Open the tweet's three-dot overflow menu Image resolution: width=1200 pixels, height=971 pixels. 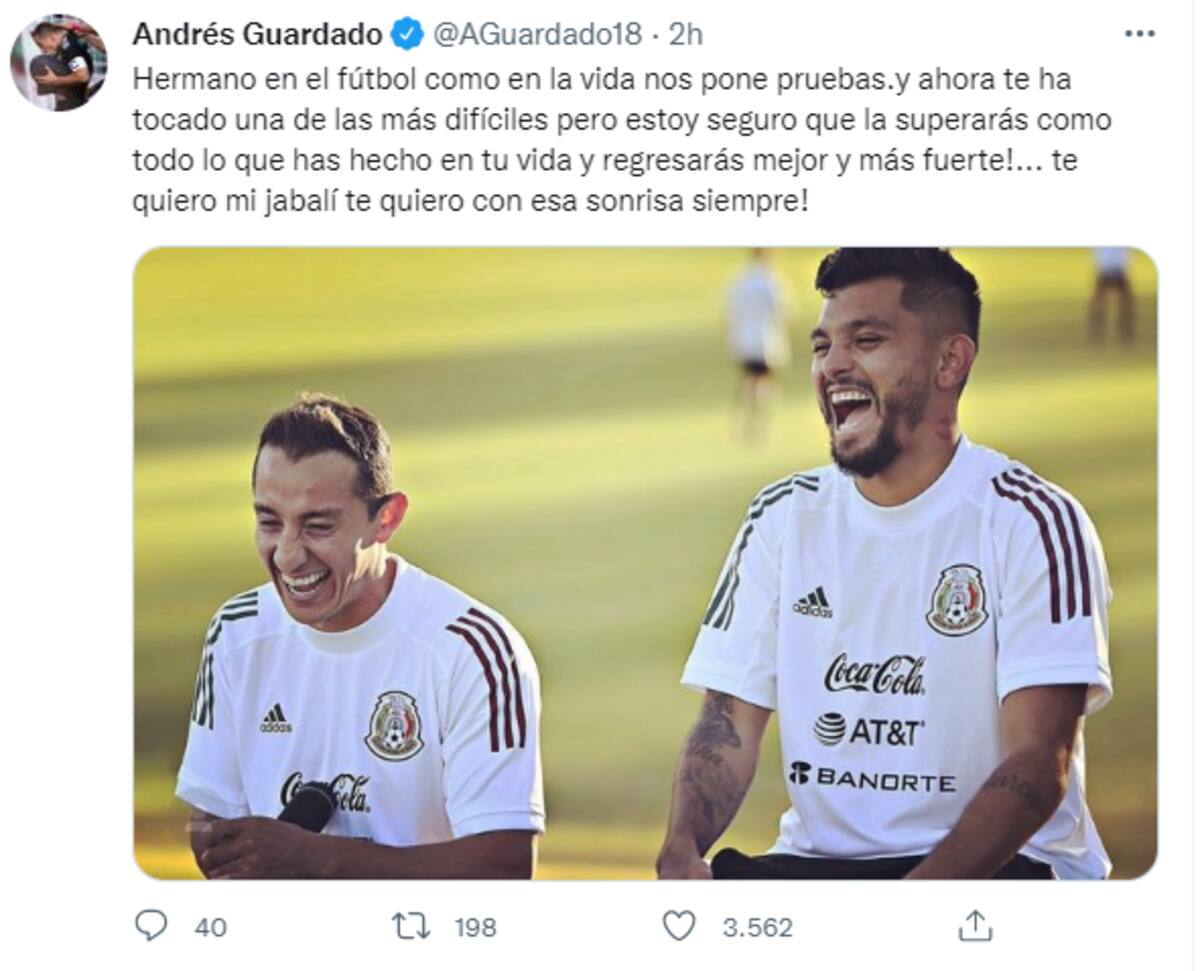1139,34
